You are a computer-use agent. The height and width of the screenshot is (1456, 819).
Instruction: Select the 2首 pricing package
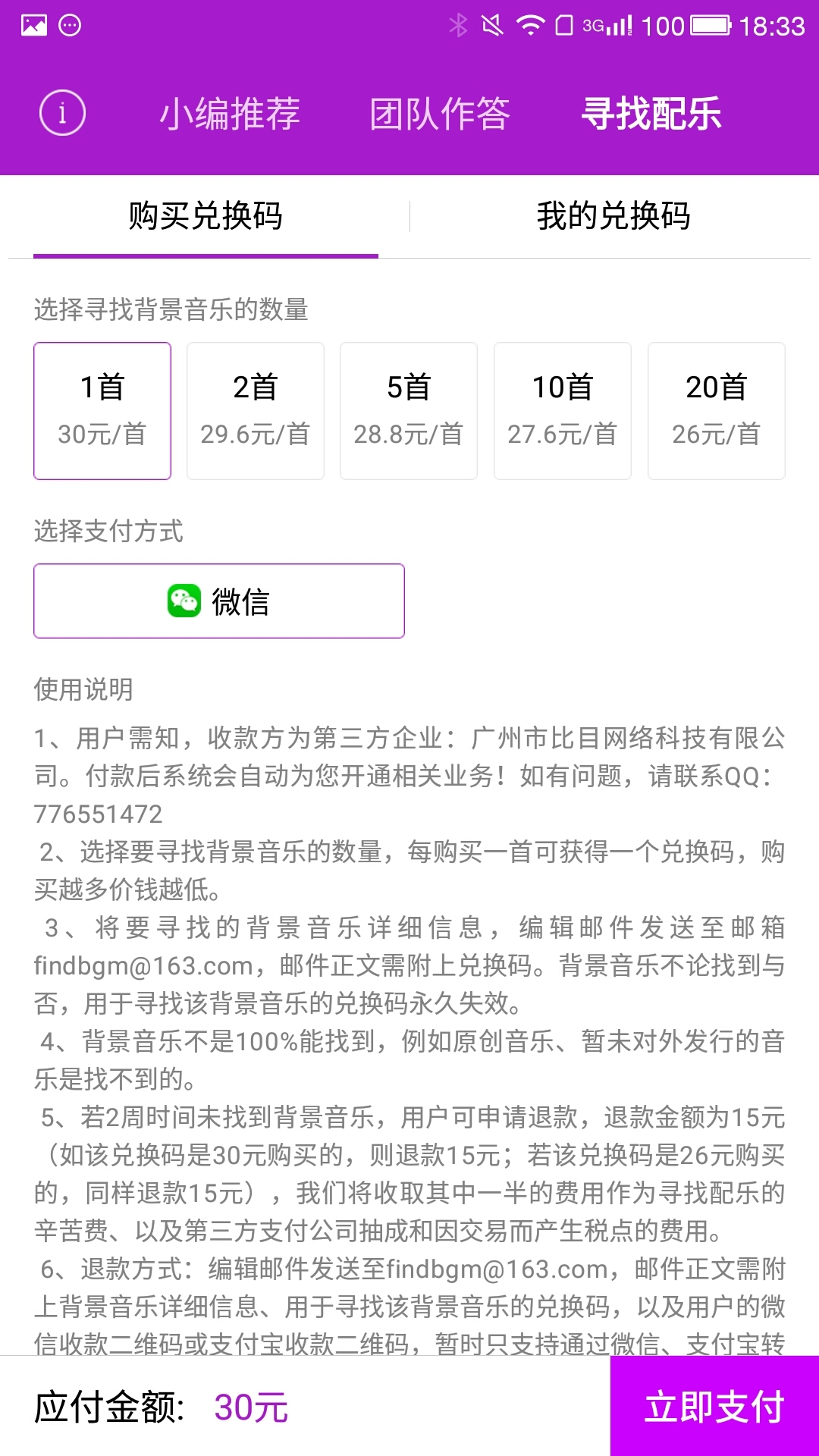[256, 410]
